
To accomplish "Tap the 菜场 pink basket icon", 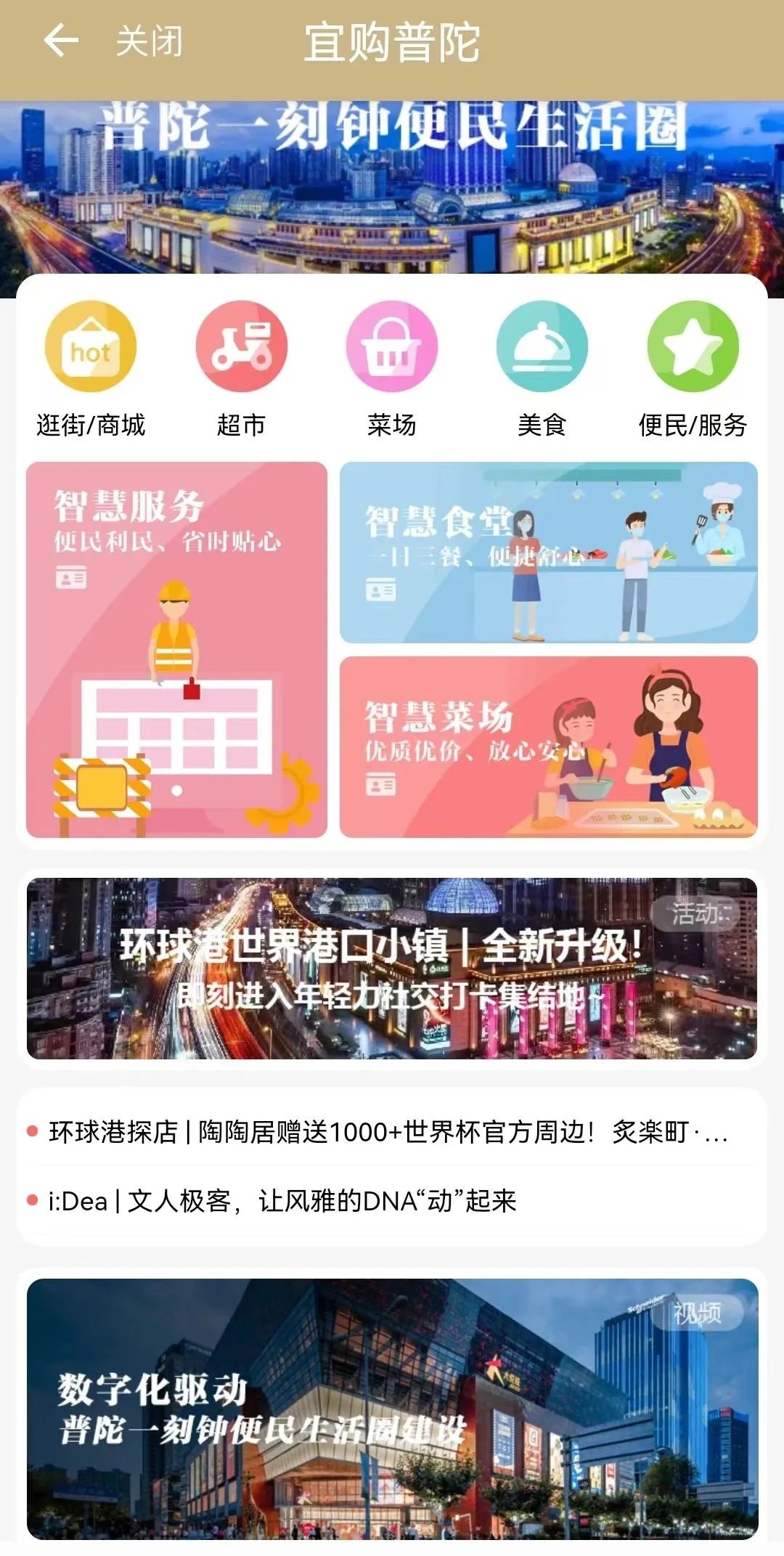I will click(393, 347).
